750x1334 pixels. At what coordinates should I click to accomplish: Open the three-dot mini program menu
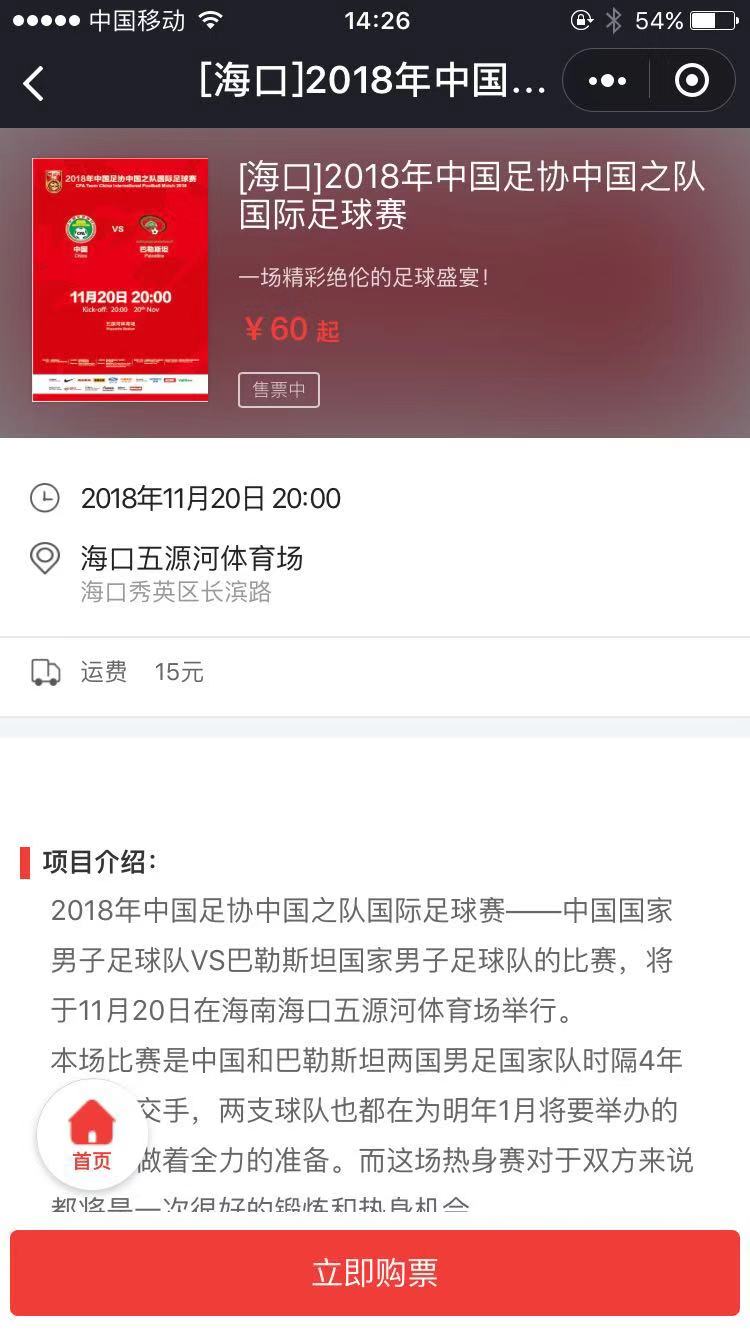[x=607, y=81]
